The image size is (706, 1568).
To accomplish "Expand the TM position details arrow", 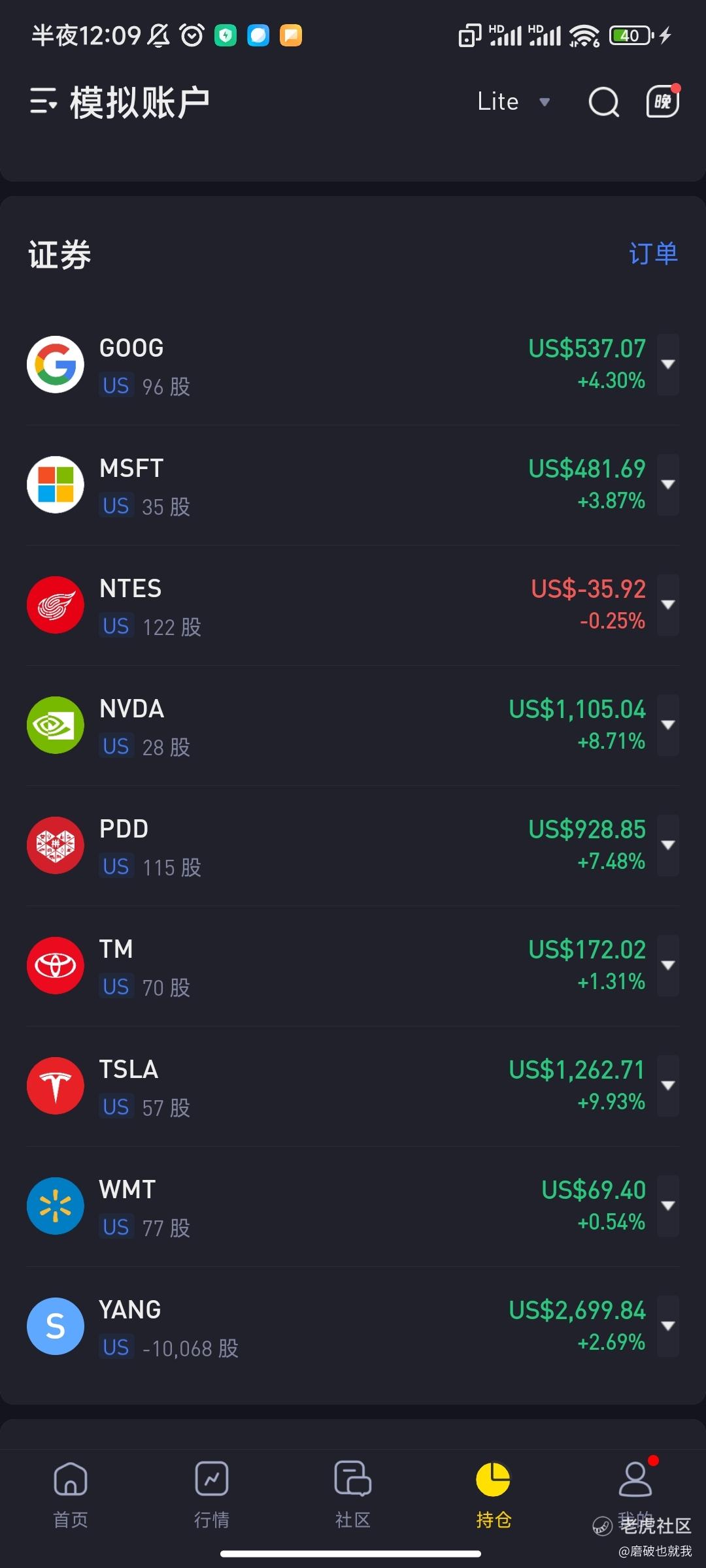I will (668, 966).
